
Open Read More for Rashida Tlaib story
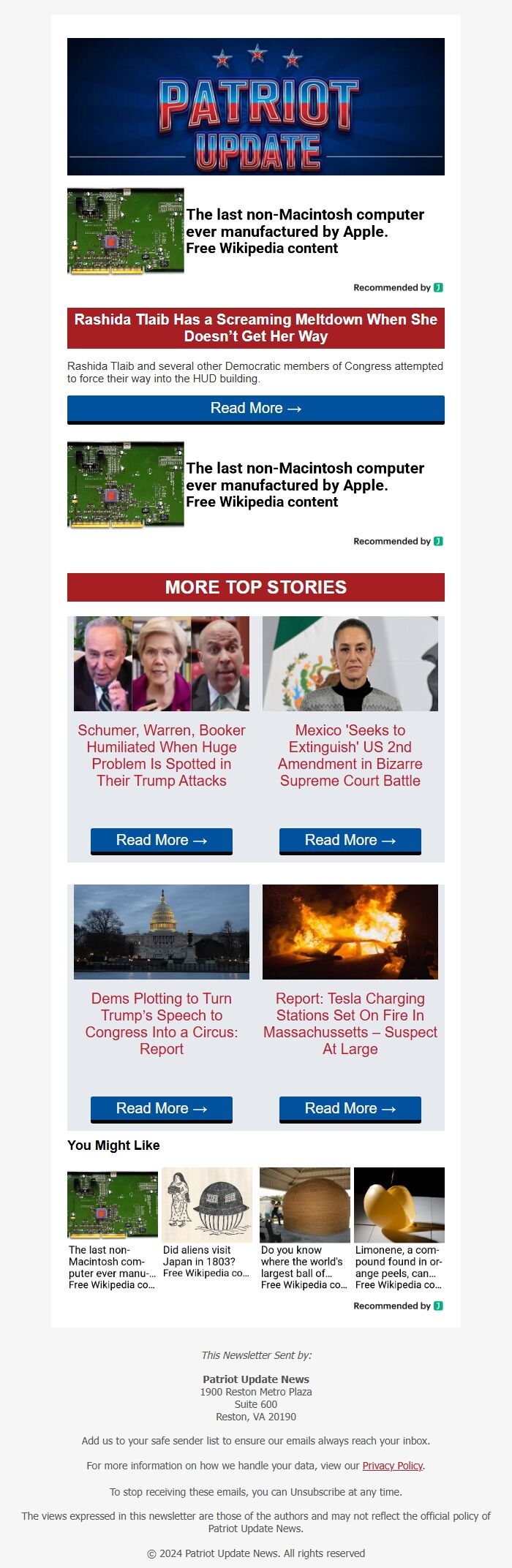click(x=255, y=409)
